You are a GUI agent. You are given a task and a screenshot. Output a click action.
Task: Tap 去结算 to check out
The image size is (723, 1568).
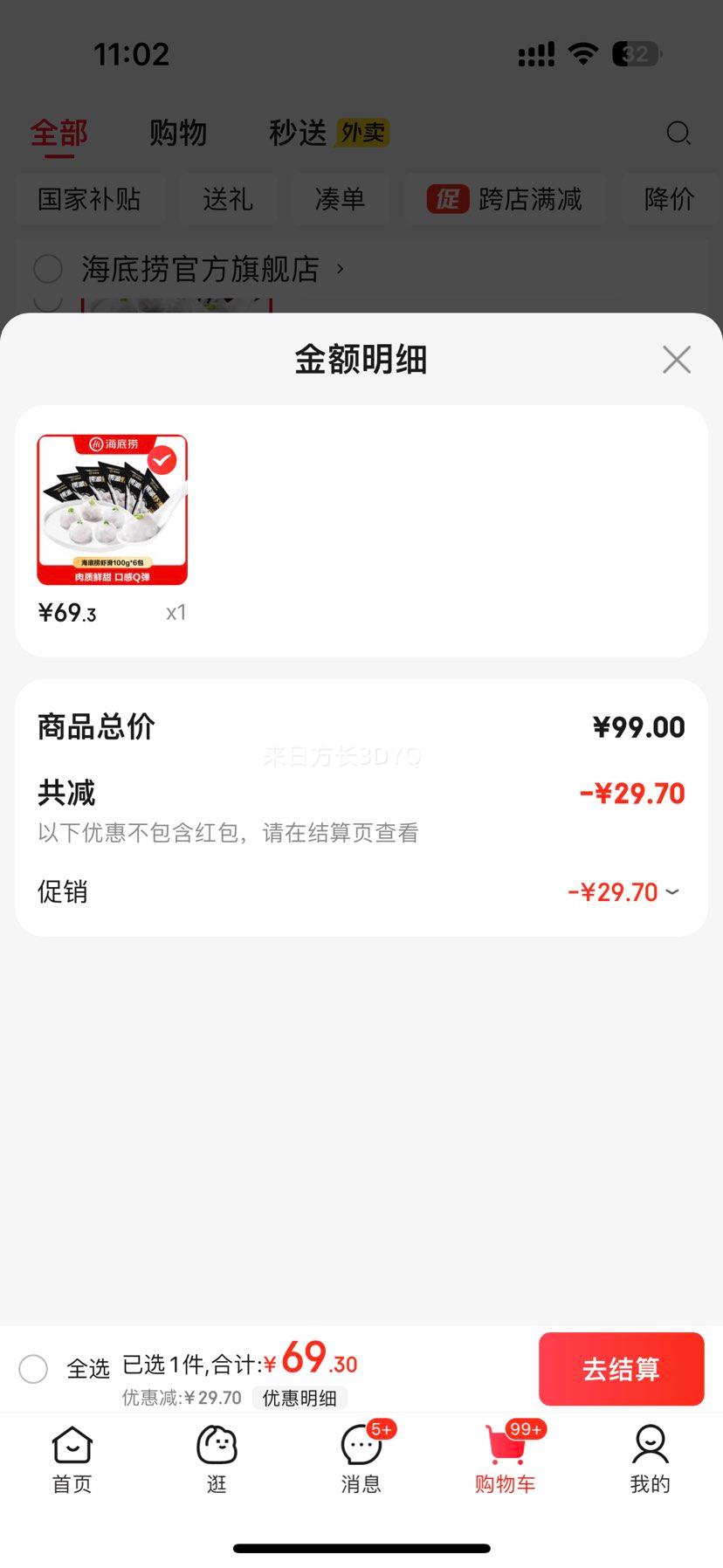pos(621,1369)
